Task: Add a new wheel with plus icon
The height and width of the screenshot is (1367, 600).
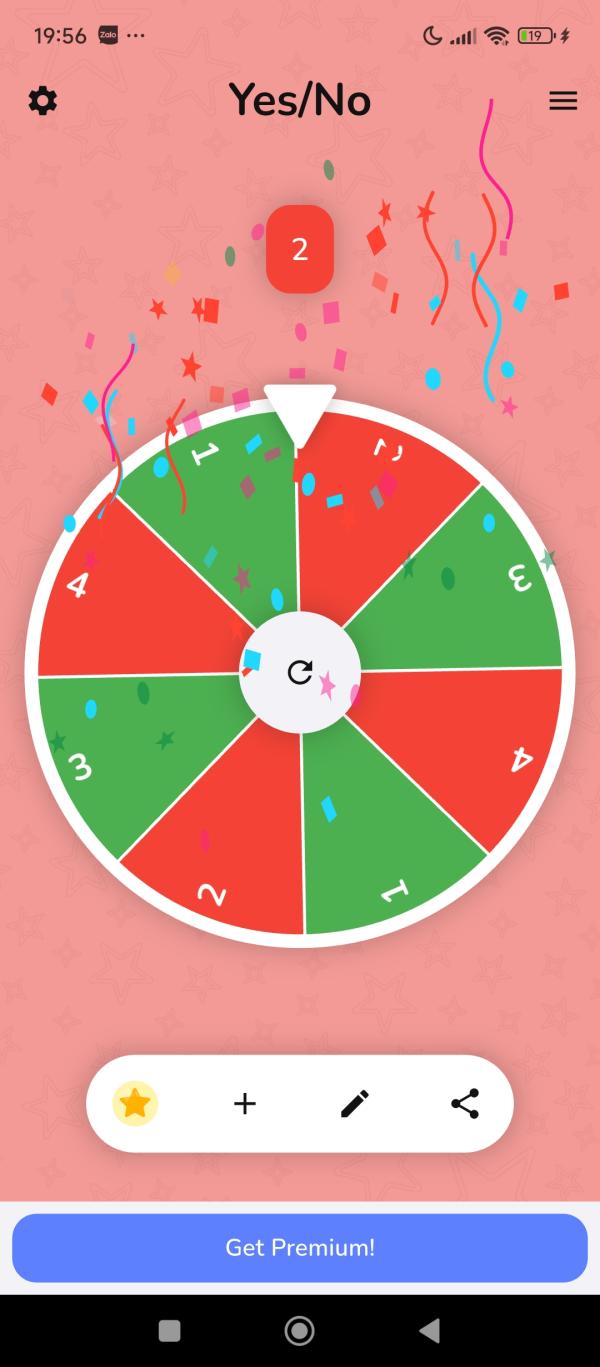Action: click(245, 1104)
